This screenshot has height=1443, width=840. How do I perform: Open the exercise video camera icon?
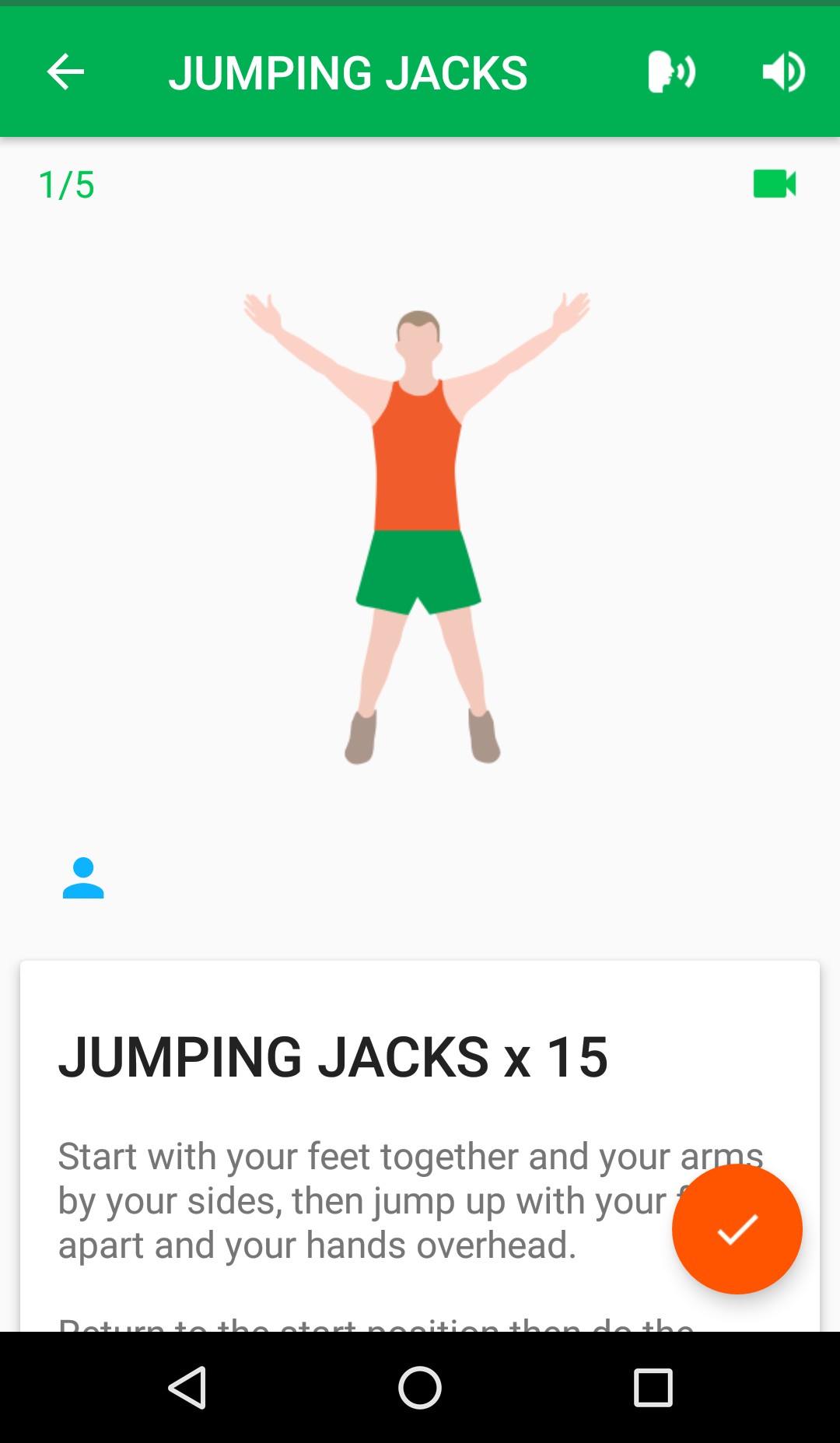pyautogui.click(x=775, y=184)
